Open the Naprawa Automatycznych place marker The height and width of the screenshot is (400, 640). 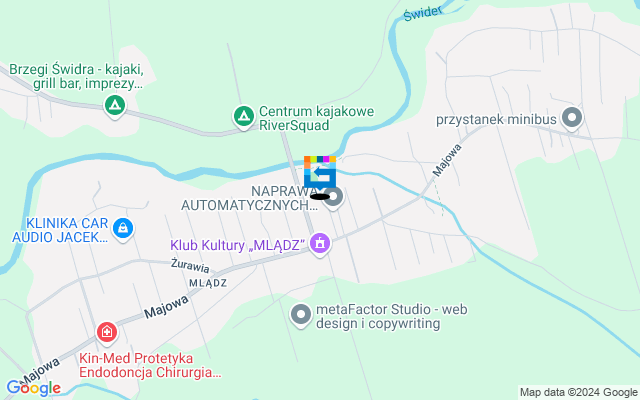click(x=334, y=197)
